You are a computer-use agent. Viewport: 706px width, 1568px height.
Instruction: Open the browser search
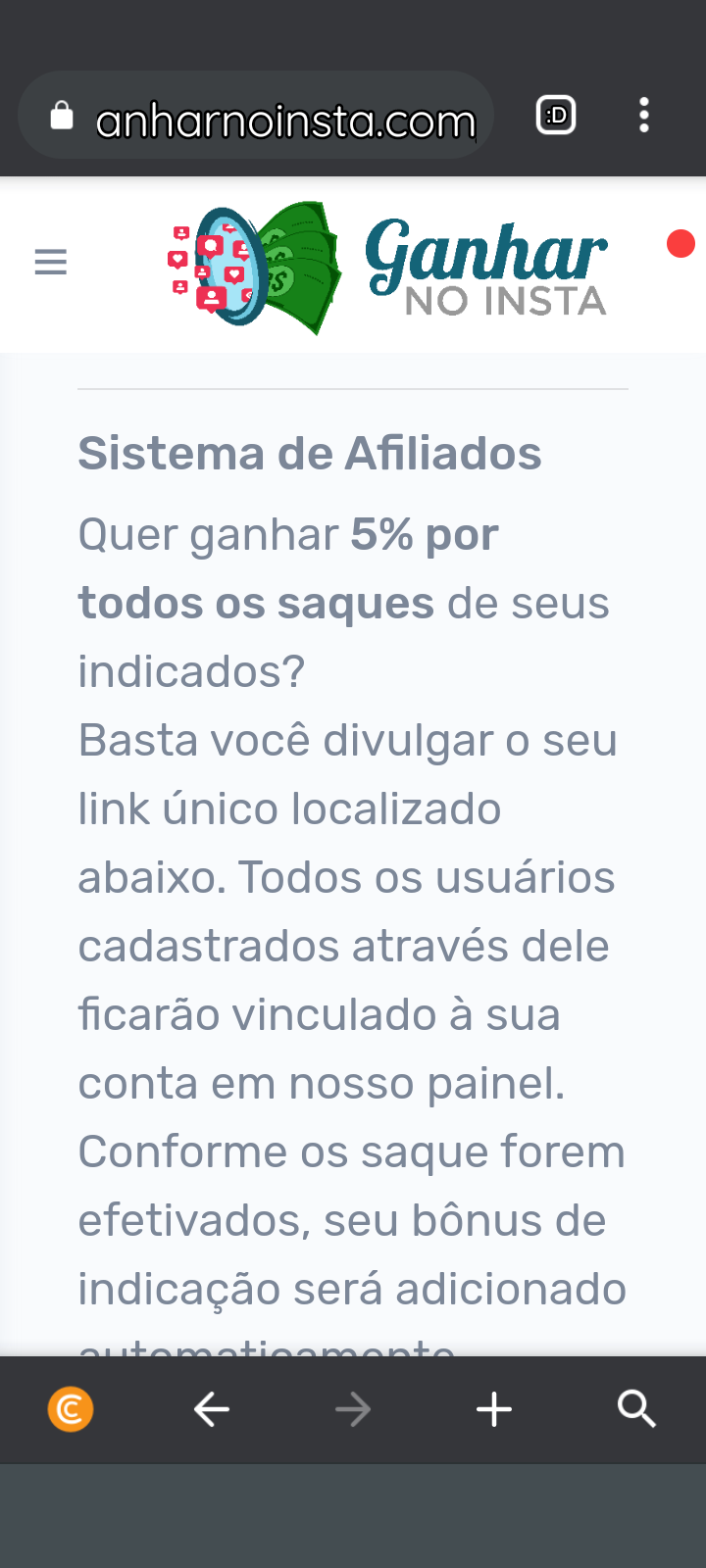pyautogui.click(x=636, y=1409)
